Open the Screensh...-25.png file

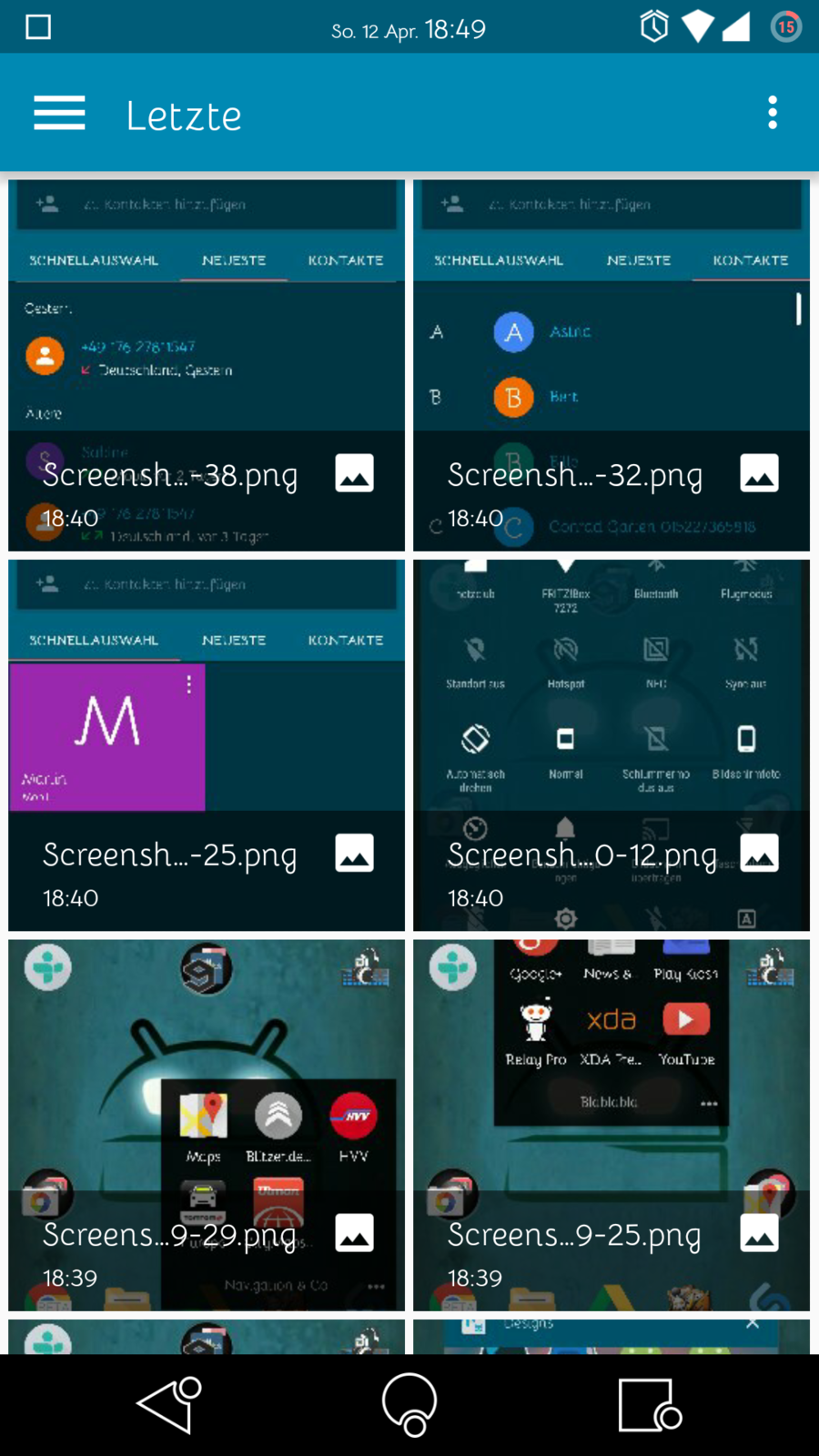[207, 745]
